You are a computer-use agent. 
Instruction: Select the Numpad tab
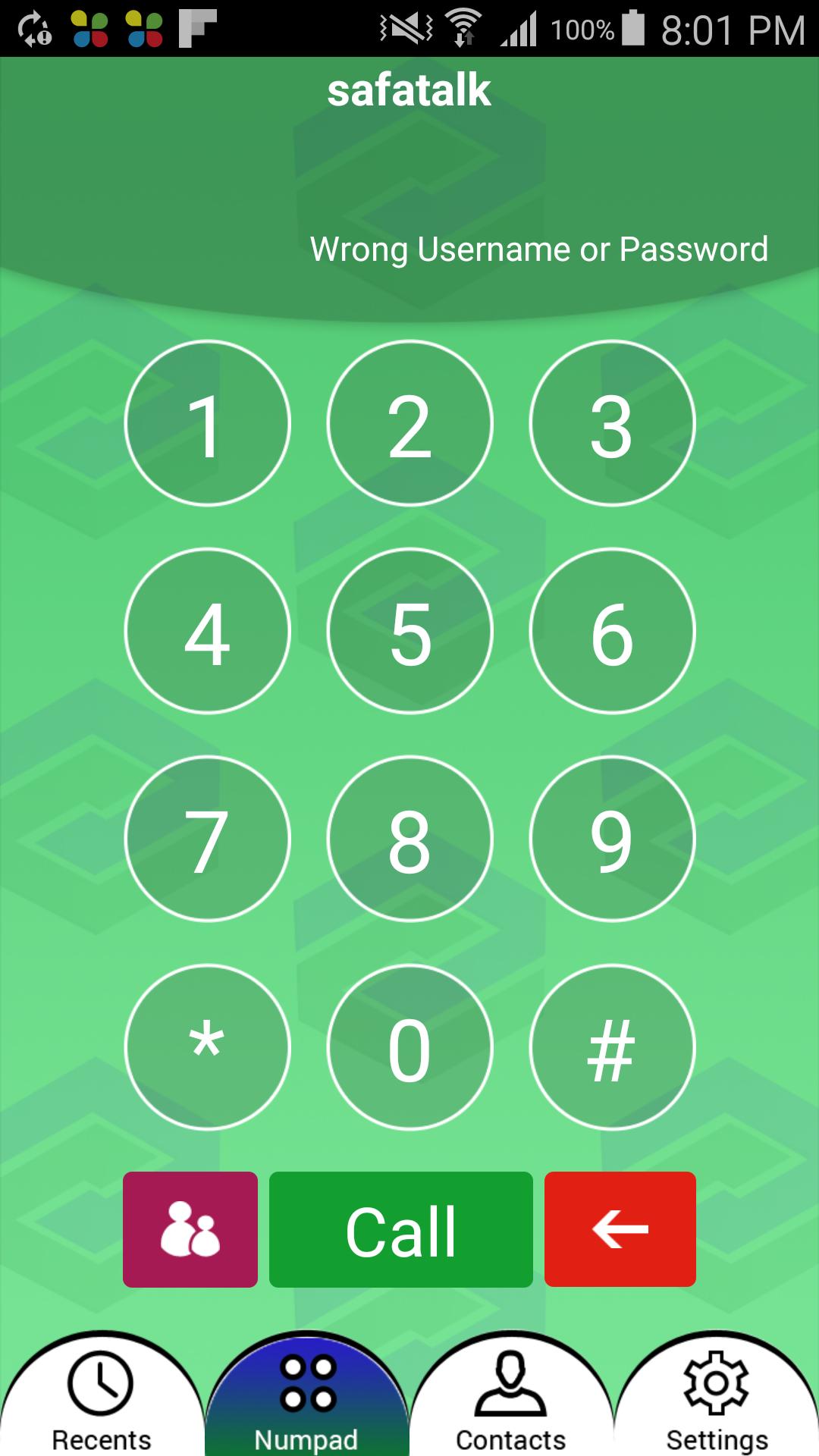pyautogui.click(x=306, y=1399)
